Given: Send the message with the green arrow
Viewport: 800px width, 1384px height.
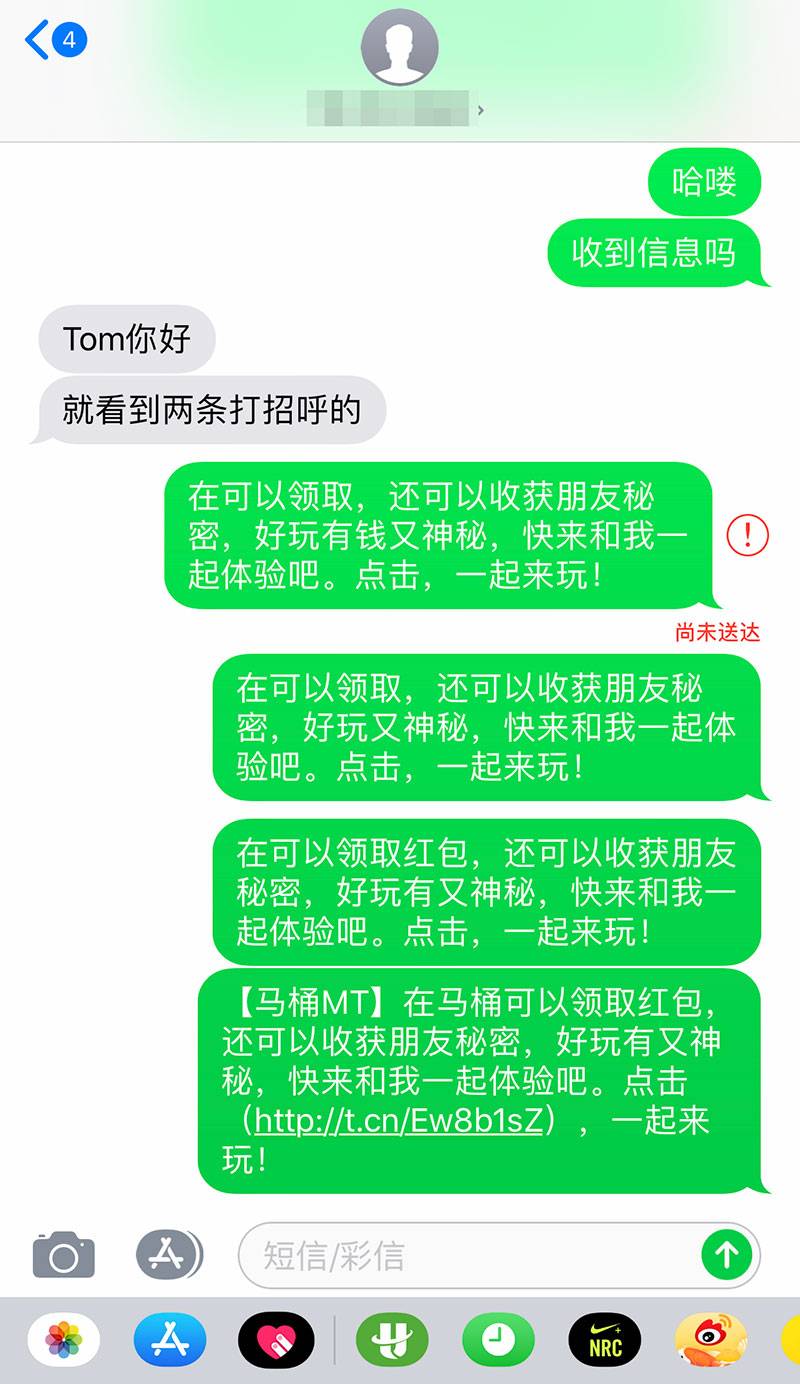Looking at the screenshot, I should click(727, 1254).
